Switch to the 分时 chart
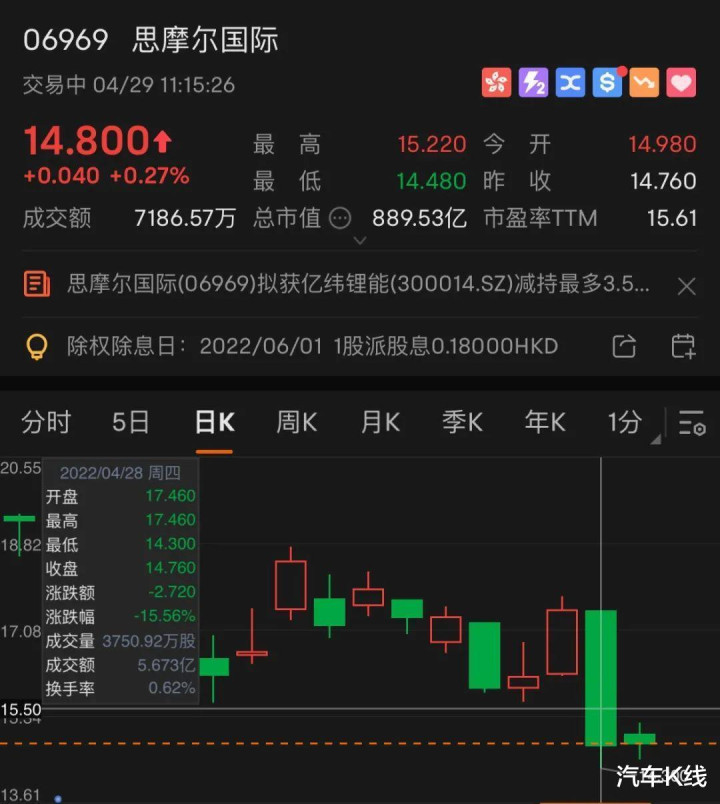The image size is (720, 804). click(46, 423)
